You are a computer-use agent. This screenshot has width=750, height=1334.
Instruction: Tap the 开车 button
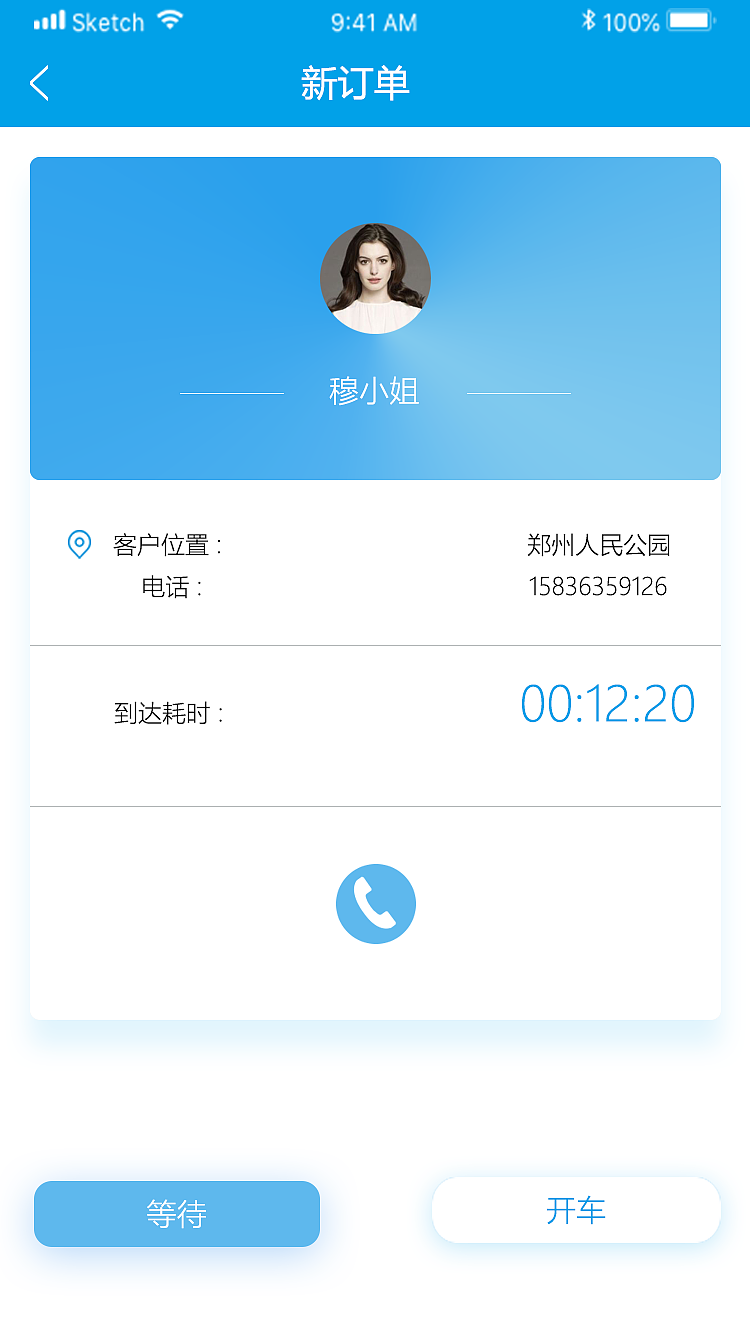[576, 1210]
